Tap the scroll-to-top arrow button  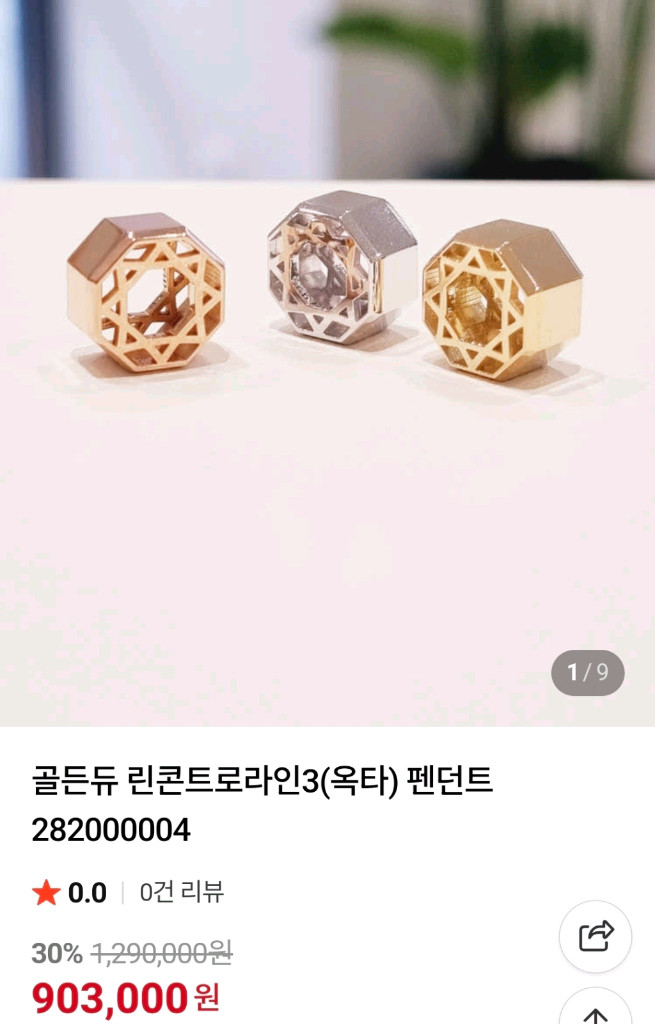pos(596,1012)
